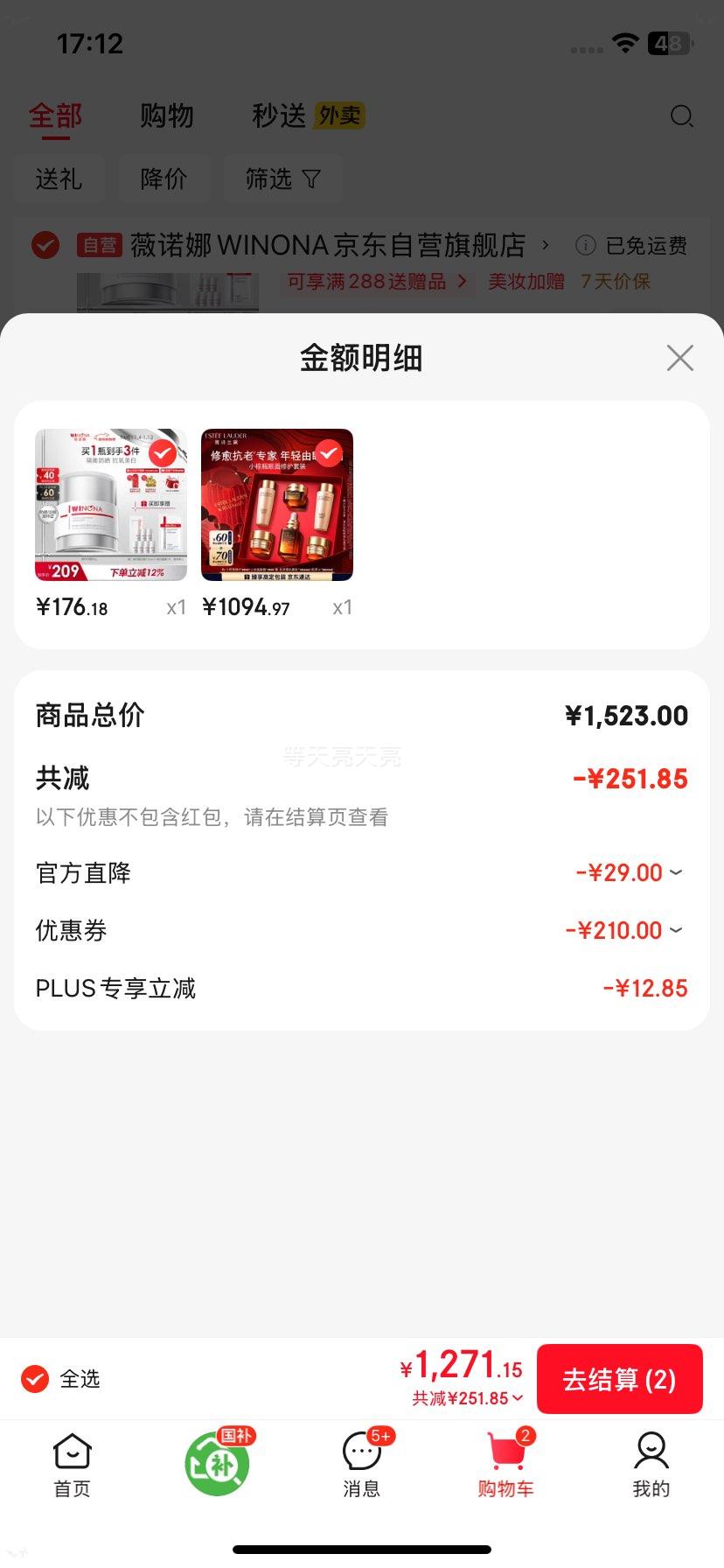This screenshot has width=724, height=1568.
Task: Expand the 官方直降 discount details
Action: (x=675, y=872)
